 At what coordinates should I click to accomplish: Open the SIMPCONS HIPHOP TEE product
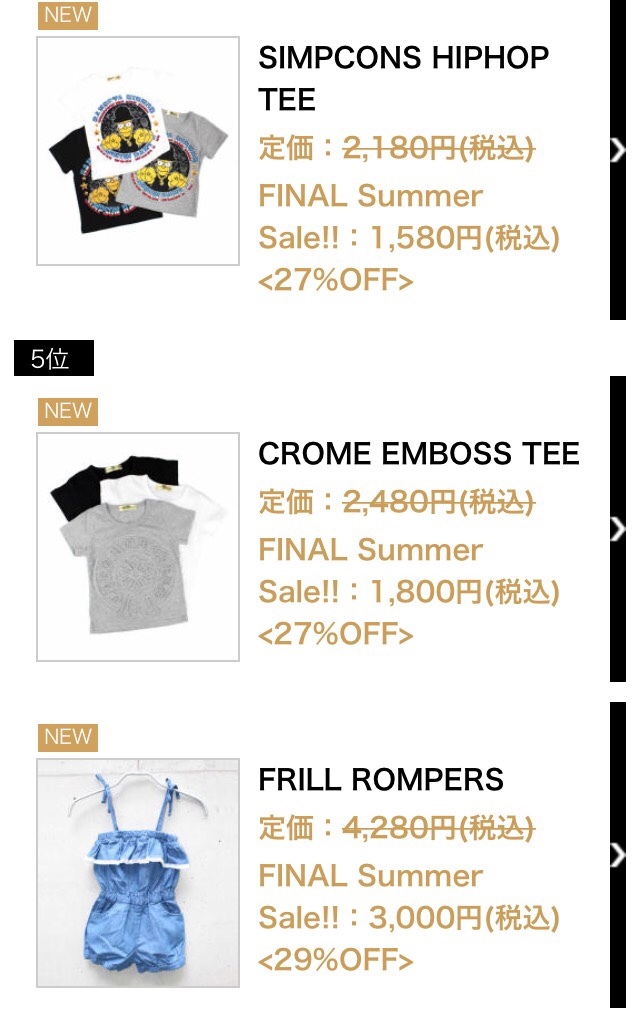pos(403,78)
